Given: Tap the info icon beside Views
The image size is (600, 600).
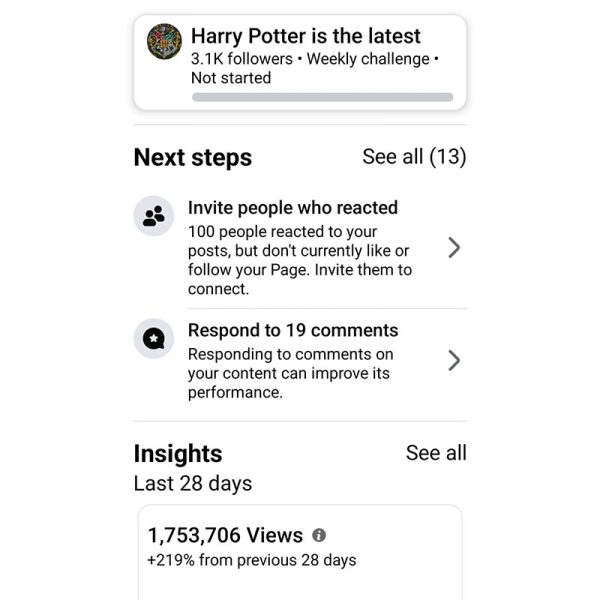Looking at the screenshot, I should (319, 536).
